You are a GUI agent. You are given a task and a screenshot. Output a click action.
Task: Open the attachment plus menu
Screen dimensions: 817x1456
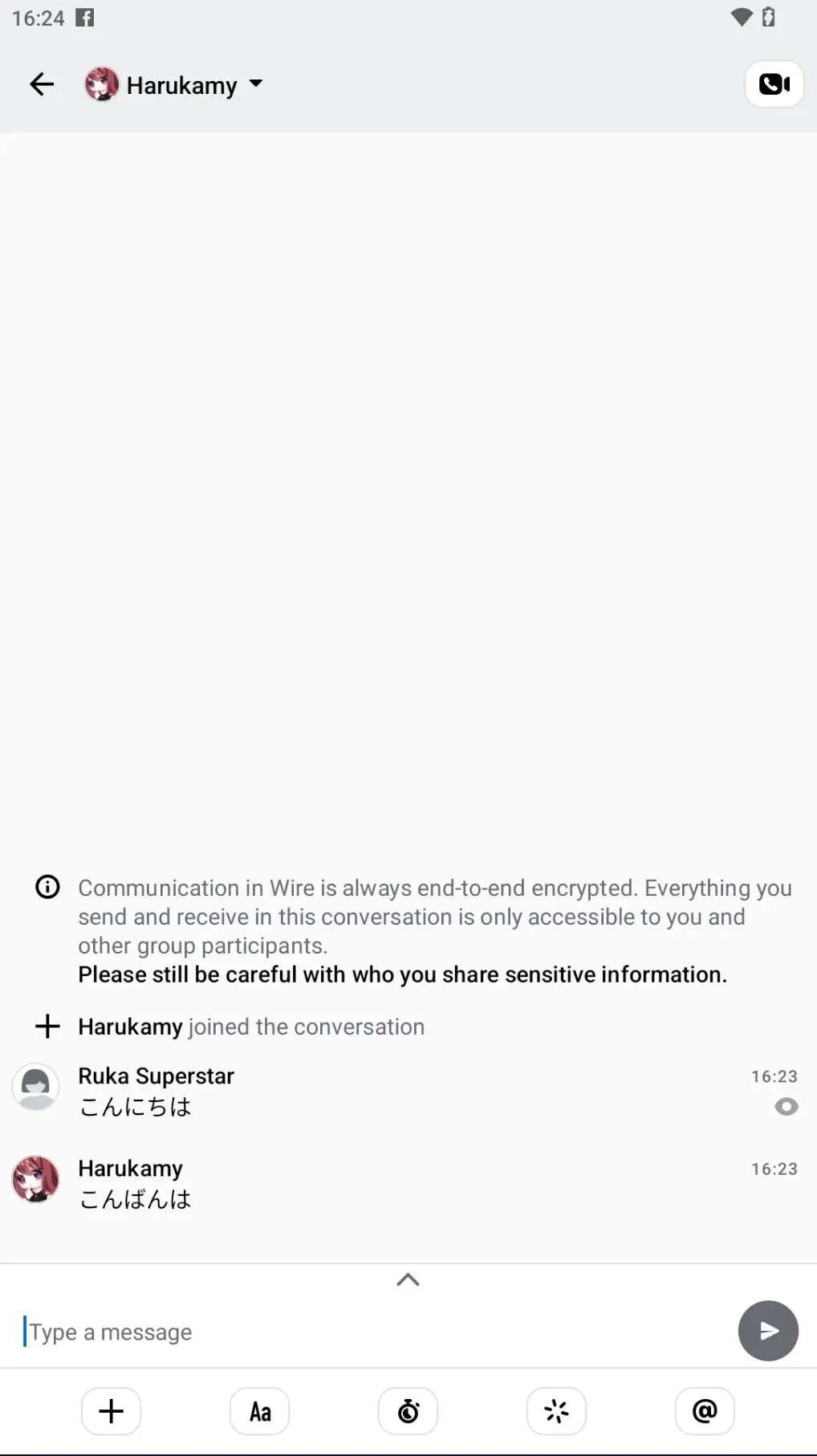(111, 1411)
